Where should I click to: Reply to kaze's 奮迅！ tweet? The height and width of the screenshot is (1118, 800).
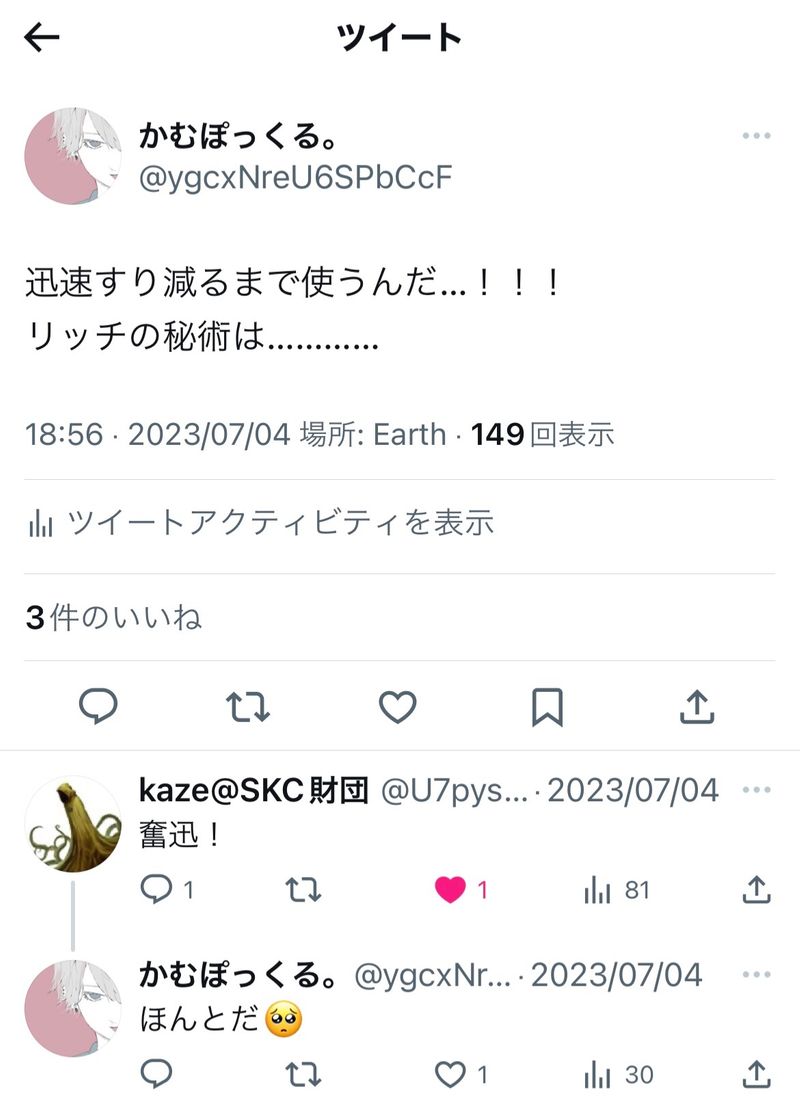coord(156,889)
